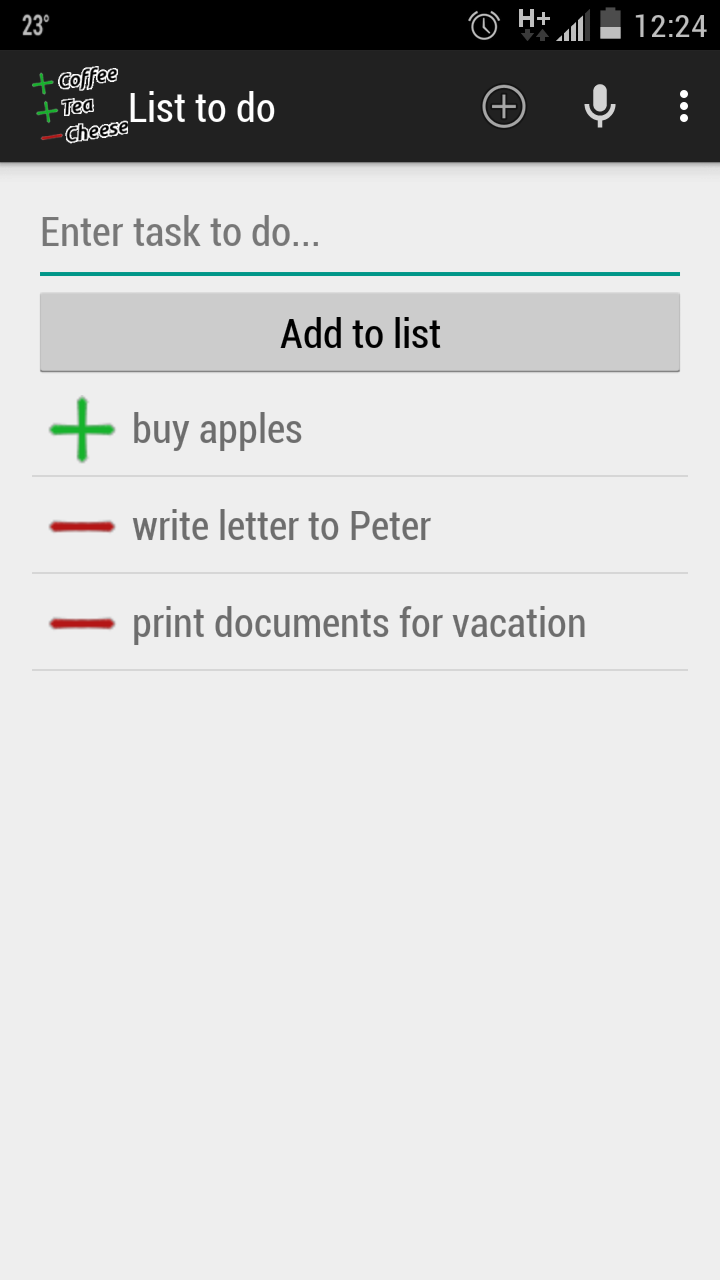Select the 'buy apples' task
The height and width of the screenshot is (1280, 720).
360,429
